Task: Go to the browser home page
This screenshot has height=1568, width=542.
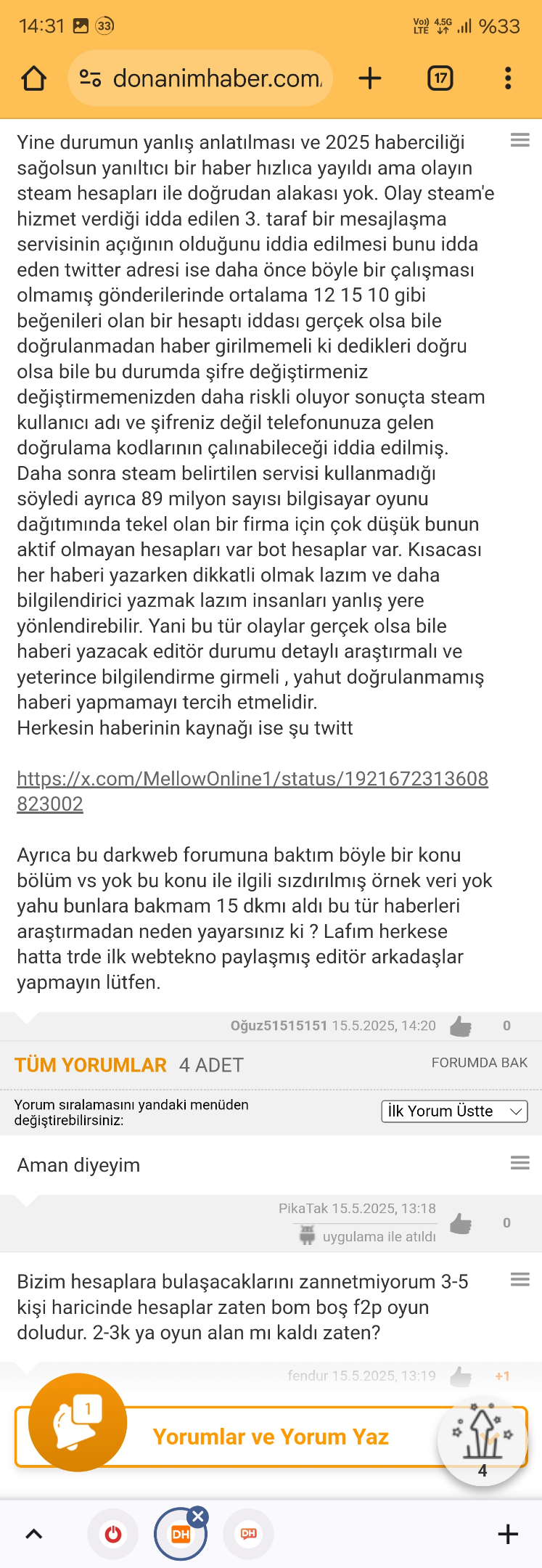Action: [34, 78]
